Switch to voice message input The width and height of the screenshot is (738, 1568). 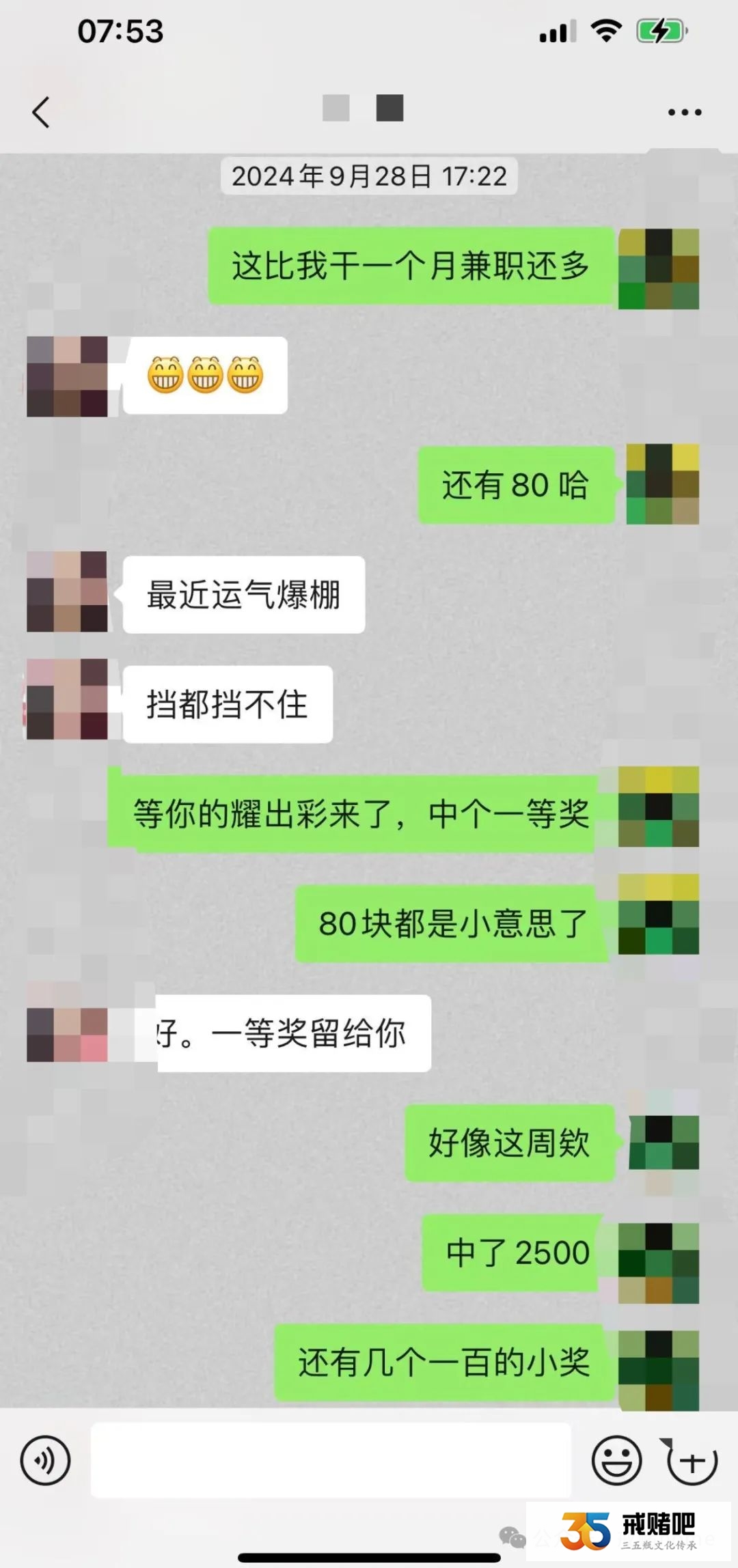45,1461
